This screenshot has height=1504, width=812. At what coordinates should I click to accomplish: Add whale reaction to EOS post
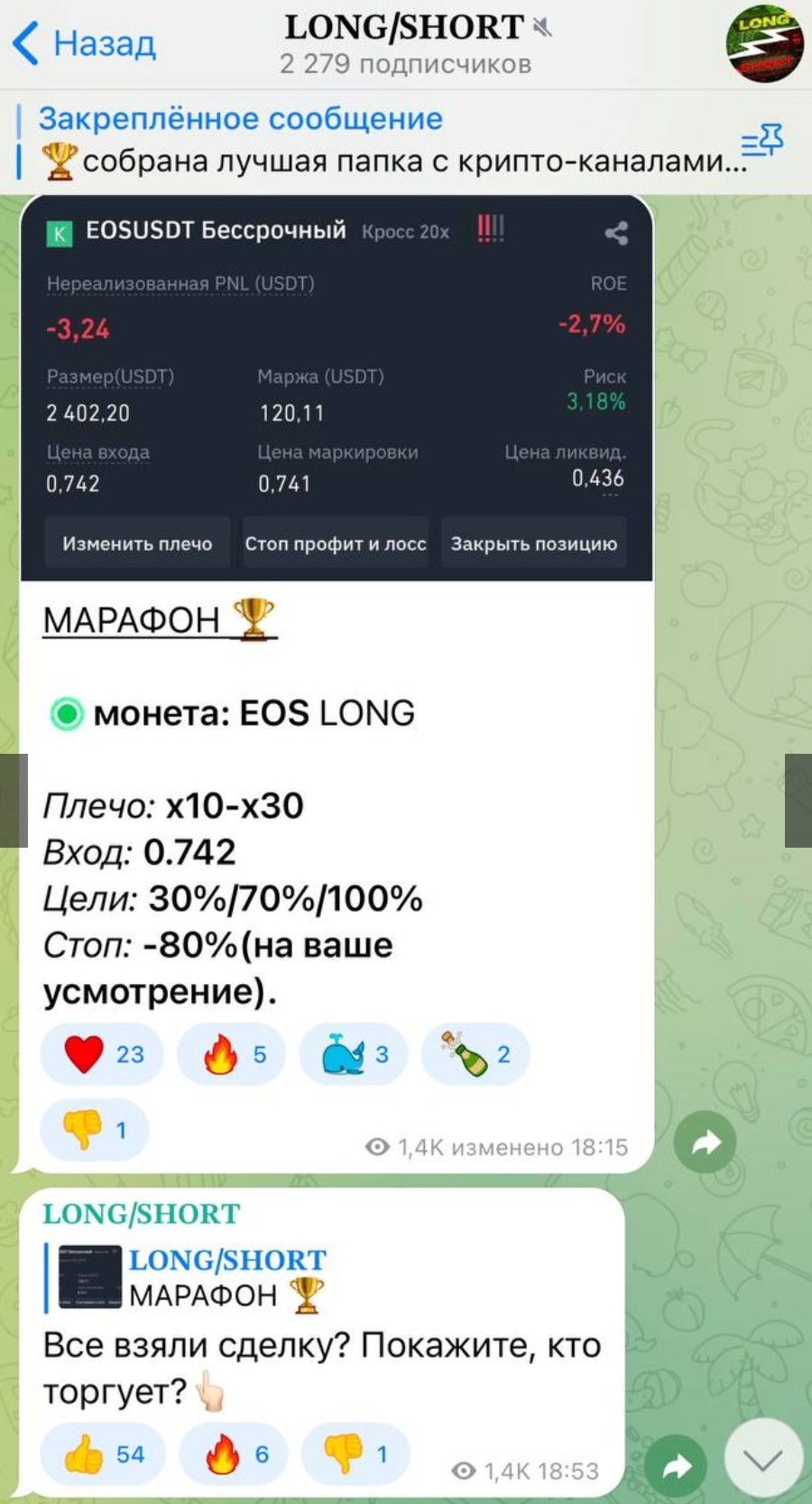(x=354, y=1054)
